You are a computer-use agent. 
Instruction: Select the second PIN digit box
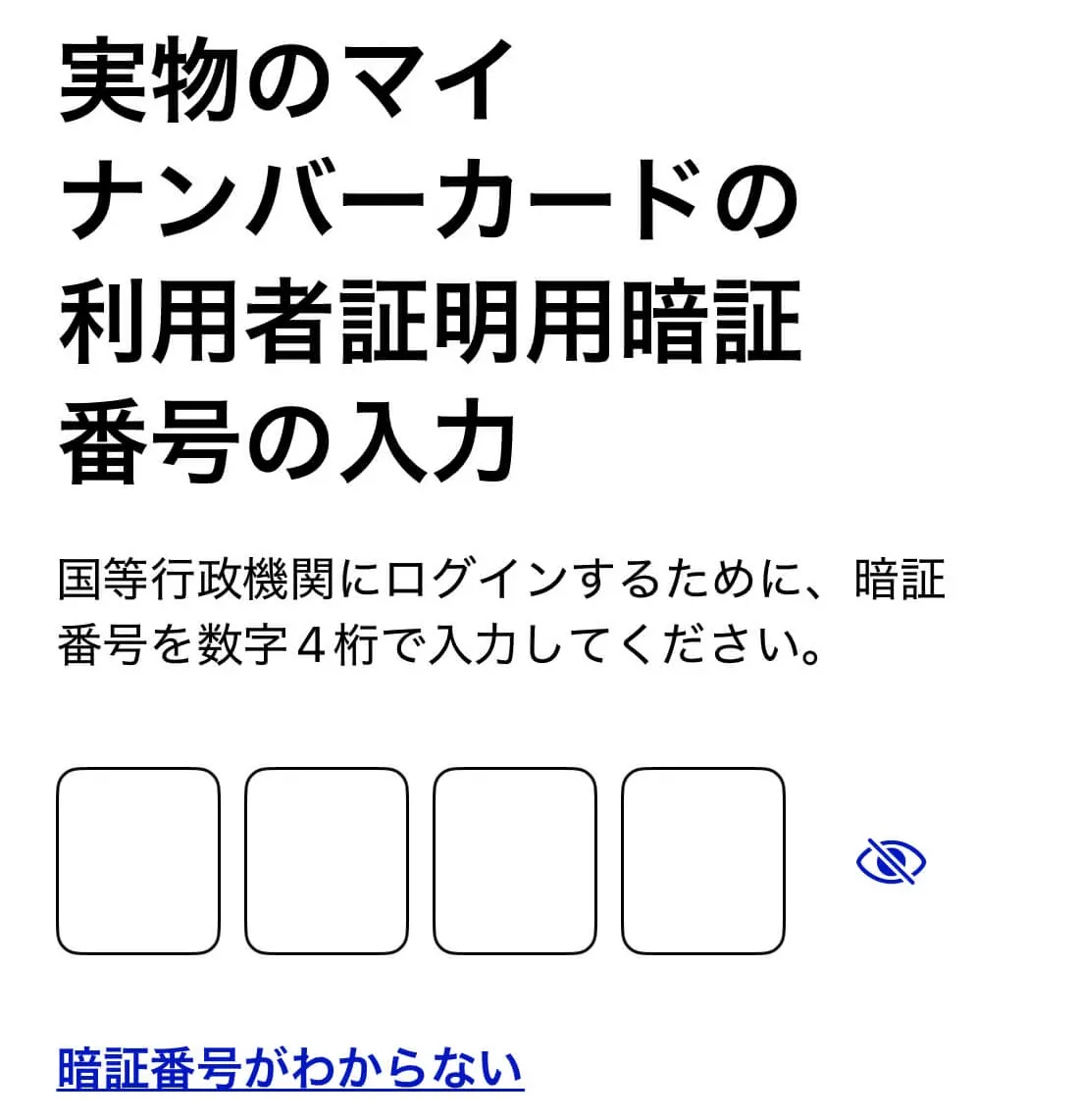(327, 861)
